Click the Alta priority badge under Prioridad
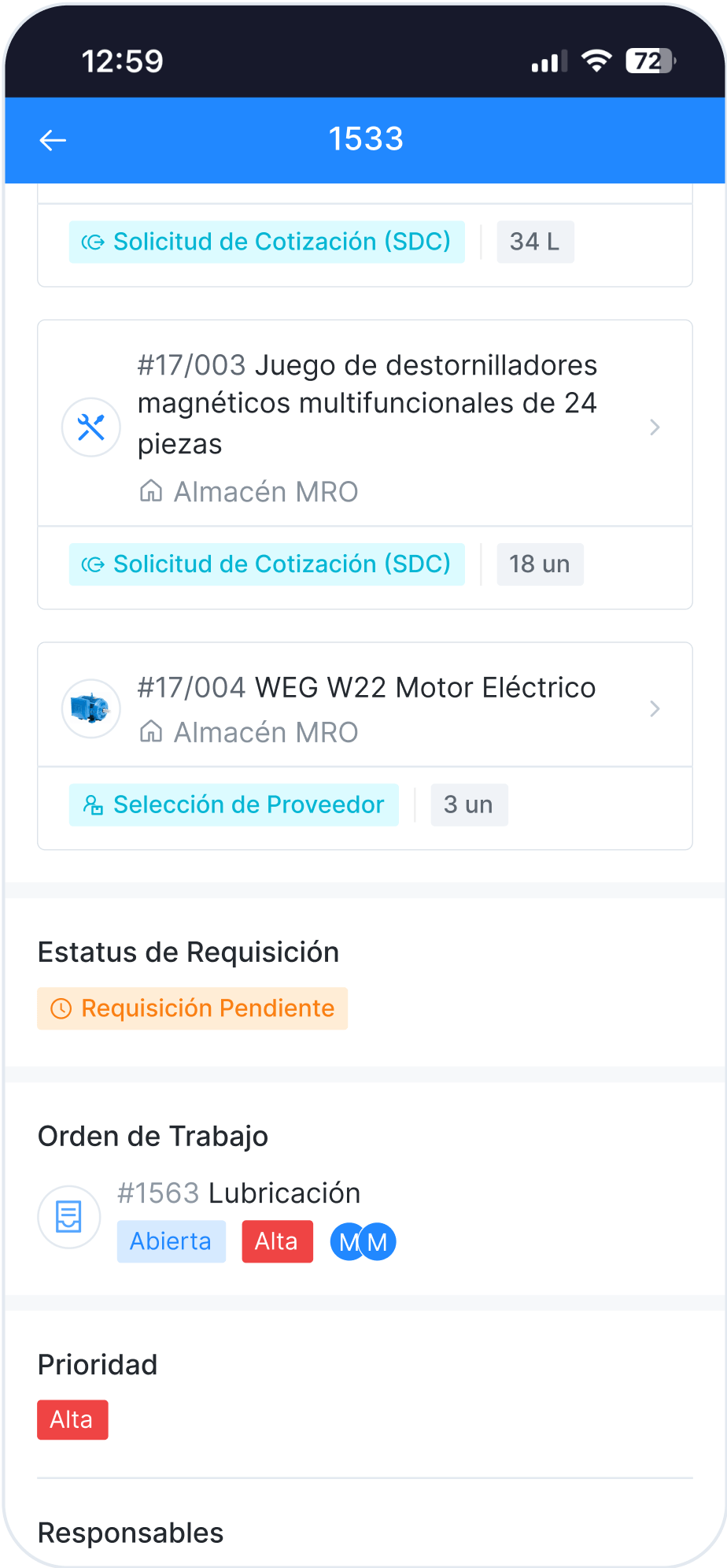The image size is (727, 1568). tap(72, 1419)
